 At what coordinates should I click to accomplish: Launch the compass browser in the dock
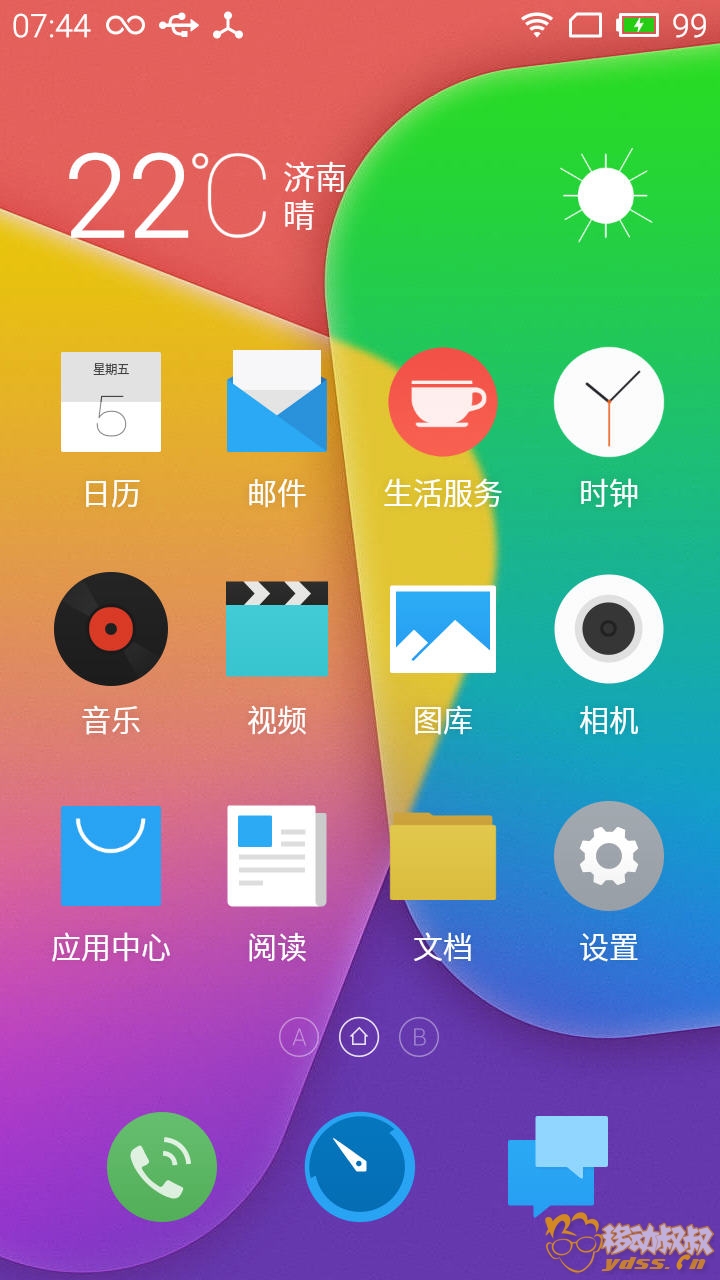360,1167
